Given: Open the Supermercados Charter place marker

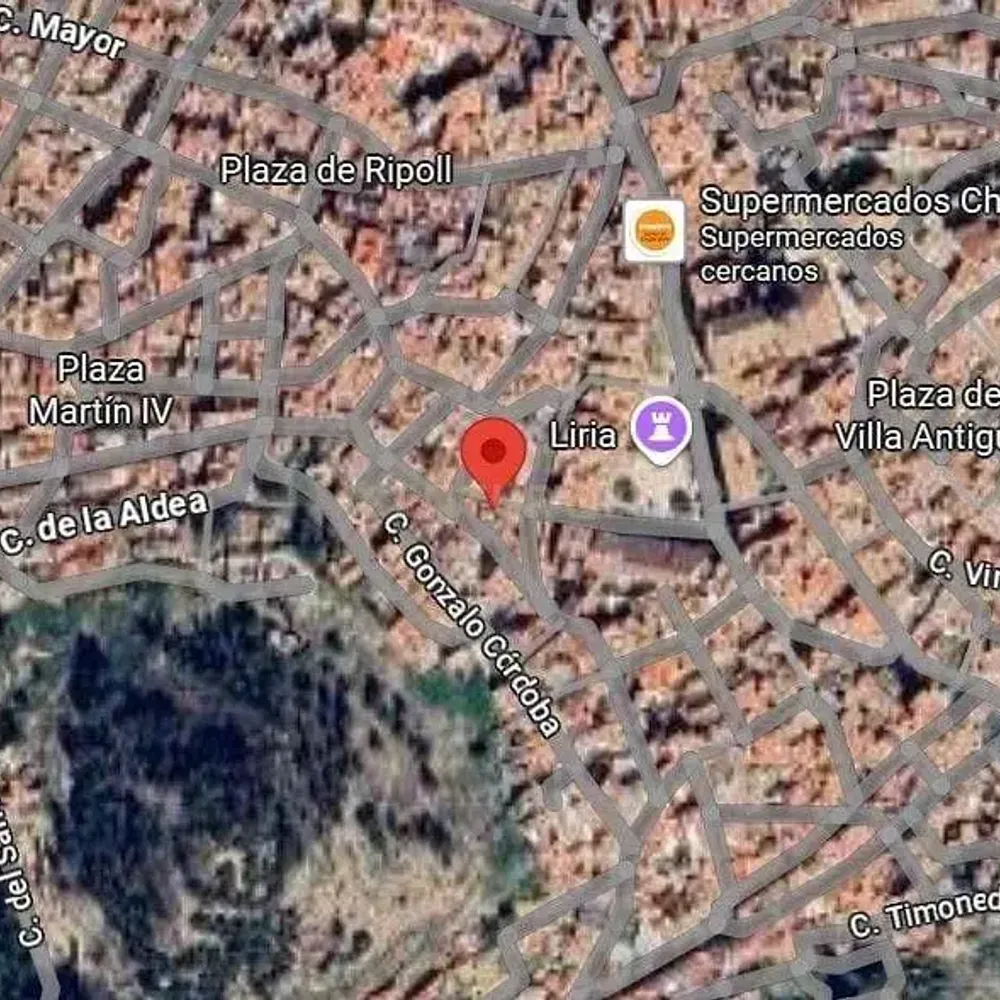Looking at the screenshot, I should (x=655, y=231).
